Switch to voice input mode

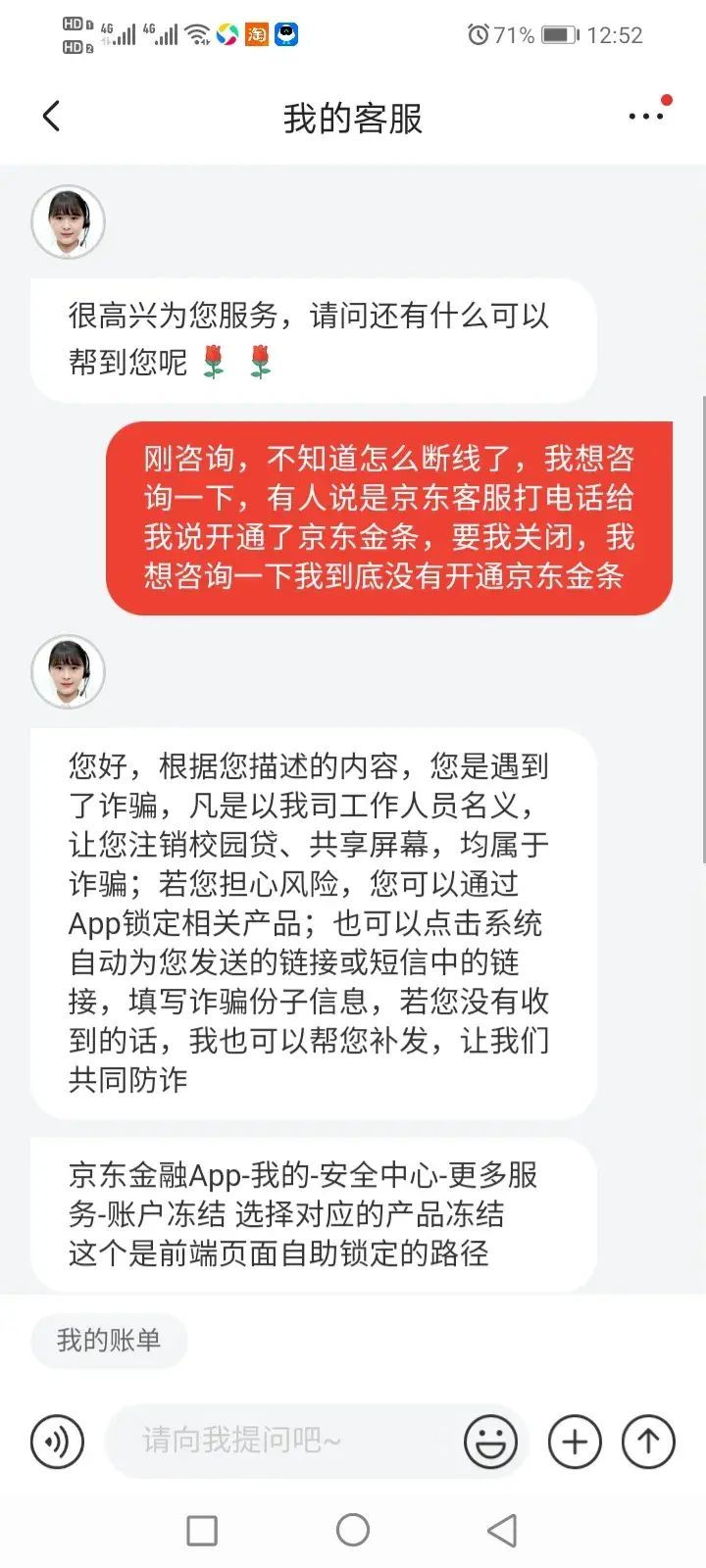58,1442
